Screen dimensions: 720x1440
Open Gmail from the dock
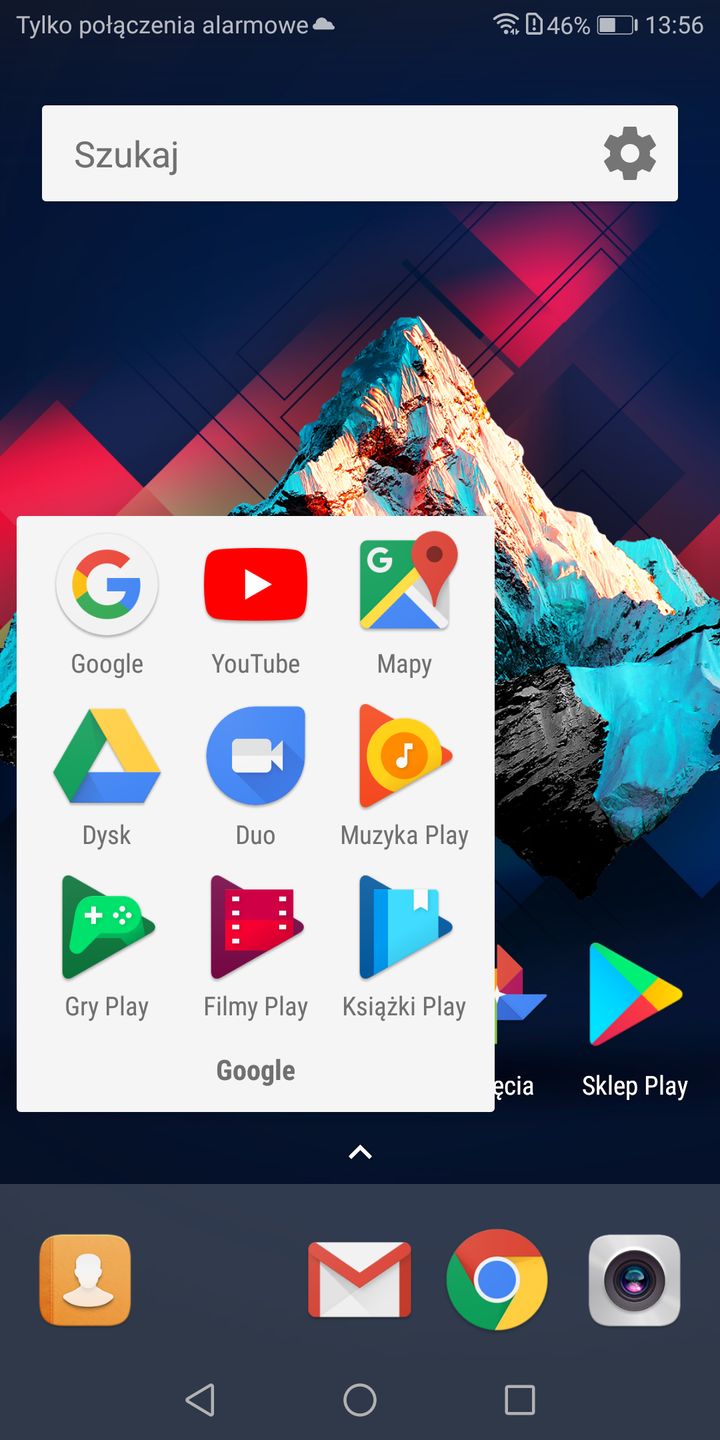pyautogui.click(x=359, y=1279)
